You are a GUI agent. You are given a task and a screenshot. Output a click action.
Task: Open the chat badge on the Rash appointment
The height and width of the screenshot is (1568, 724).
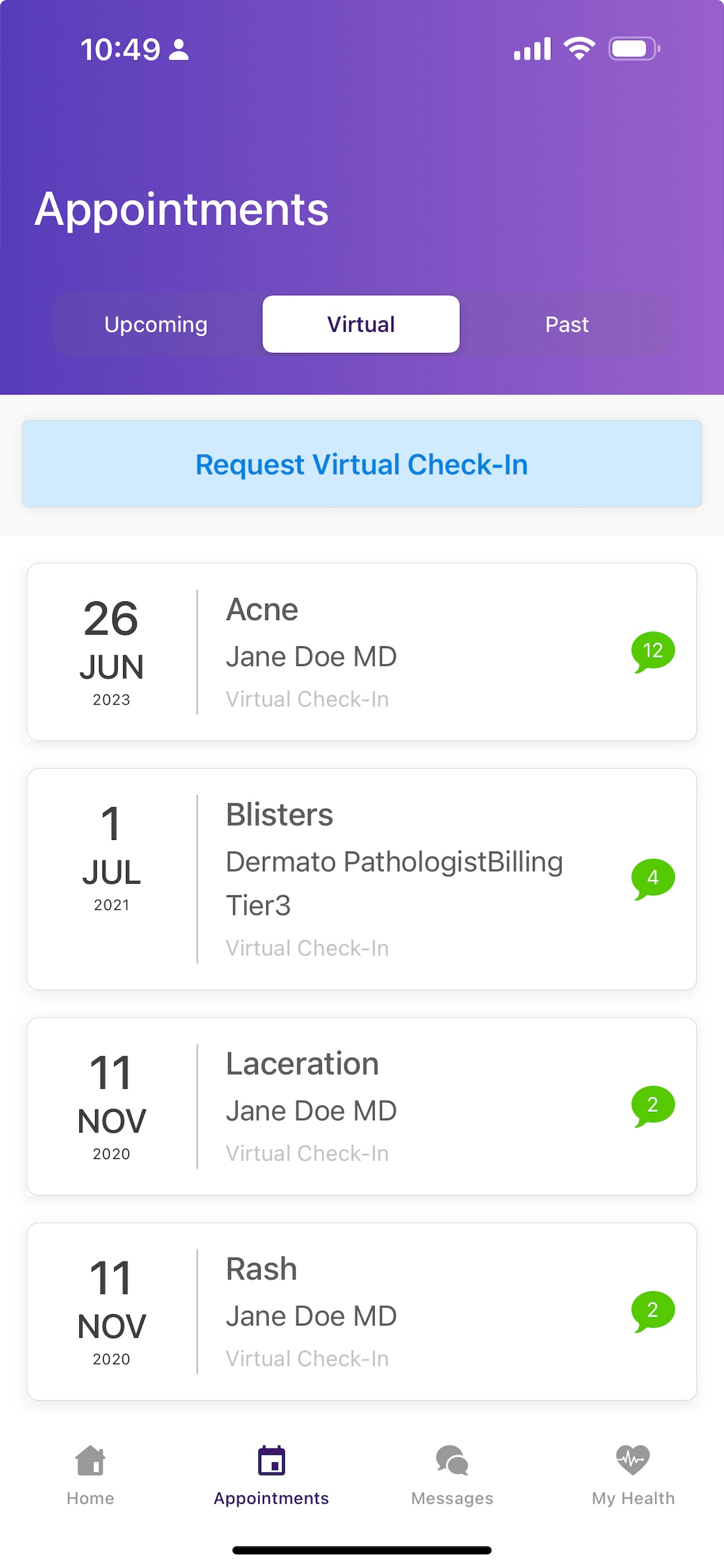tap(653, 1312)
